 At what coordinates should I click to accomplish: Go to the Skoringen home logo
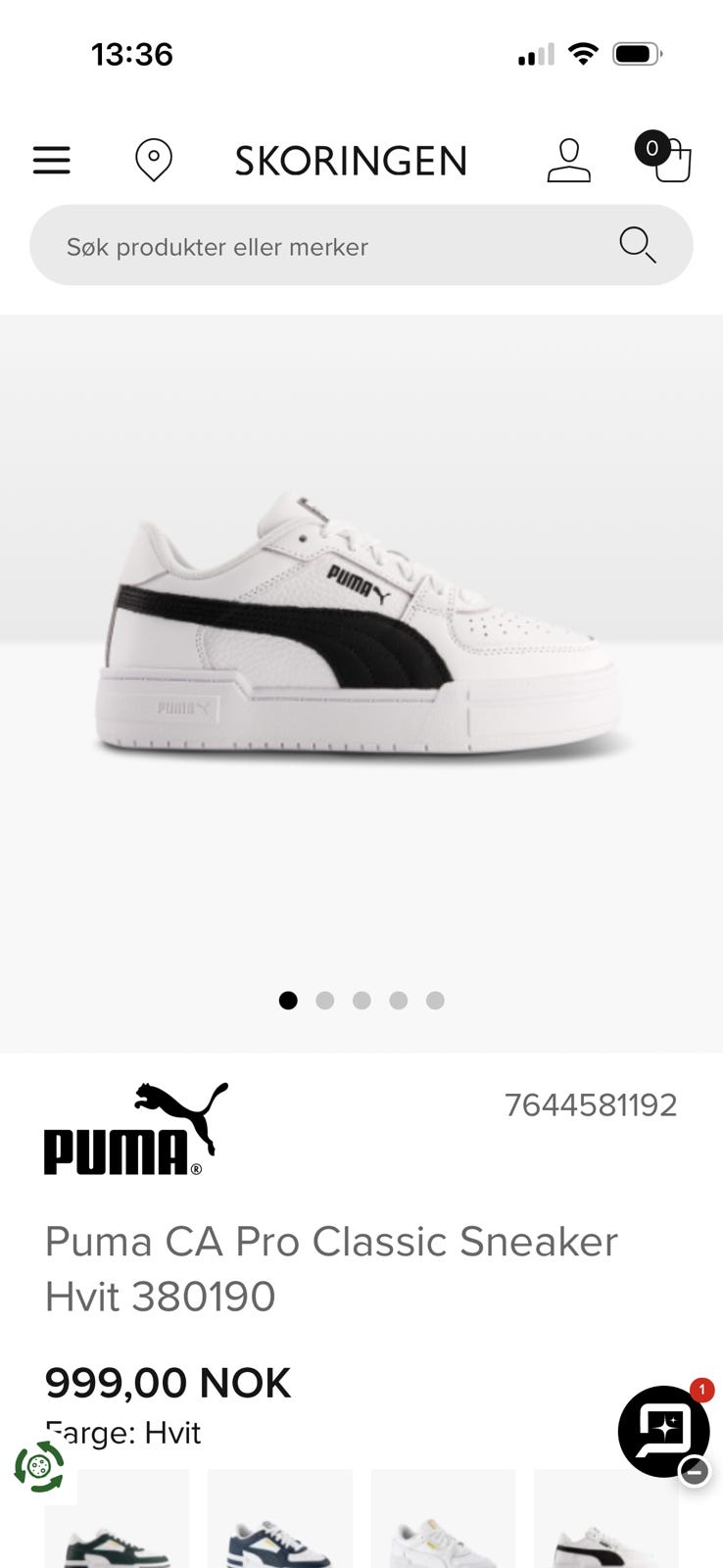coord(351,161)
